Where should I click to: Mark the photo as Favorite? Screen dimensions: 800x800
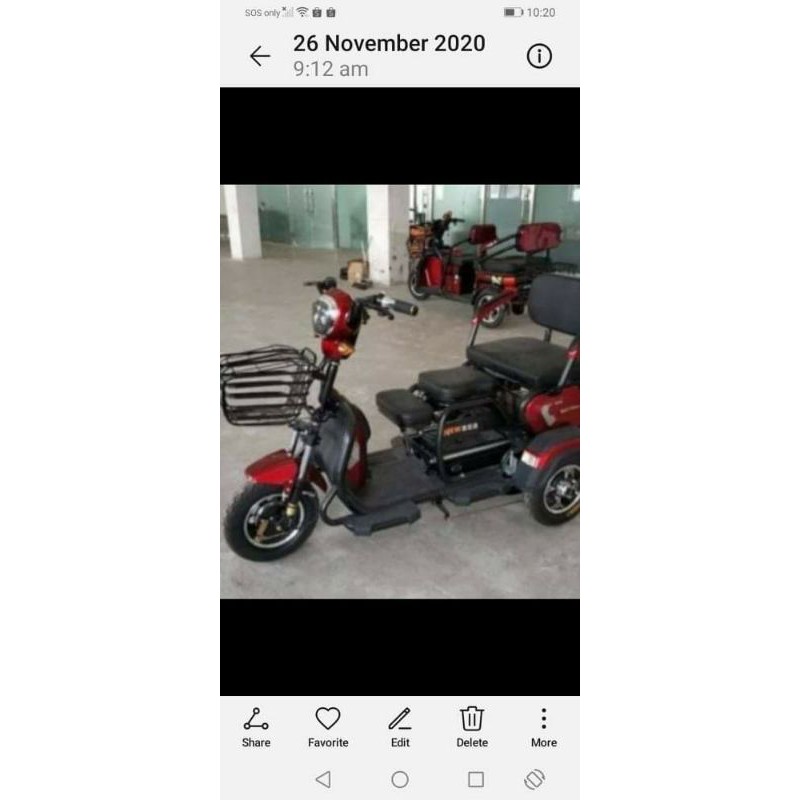328,727
